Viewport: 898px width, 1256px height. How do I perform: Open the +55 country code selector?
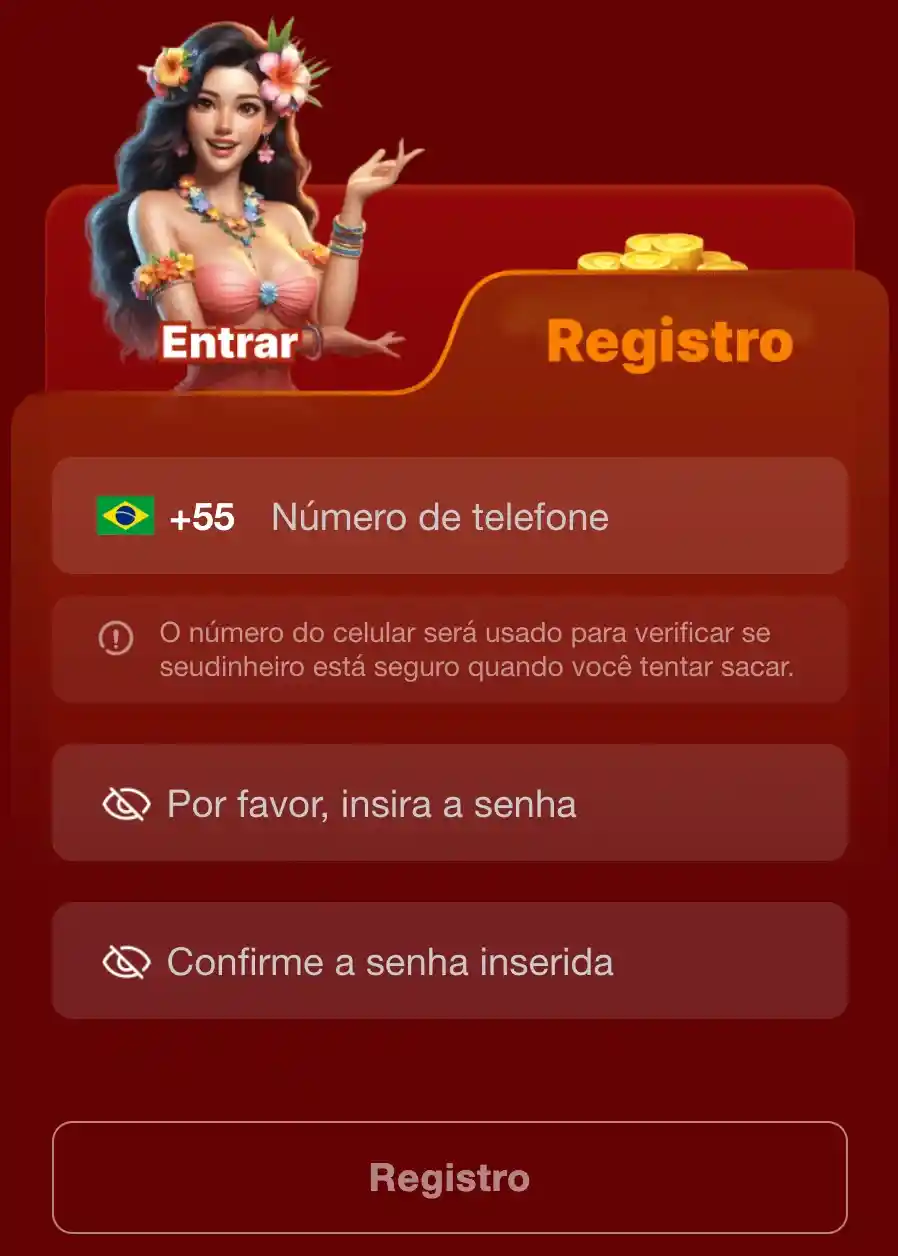167,517
